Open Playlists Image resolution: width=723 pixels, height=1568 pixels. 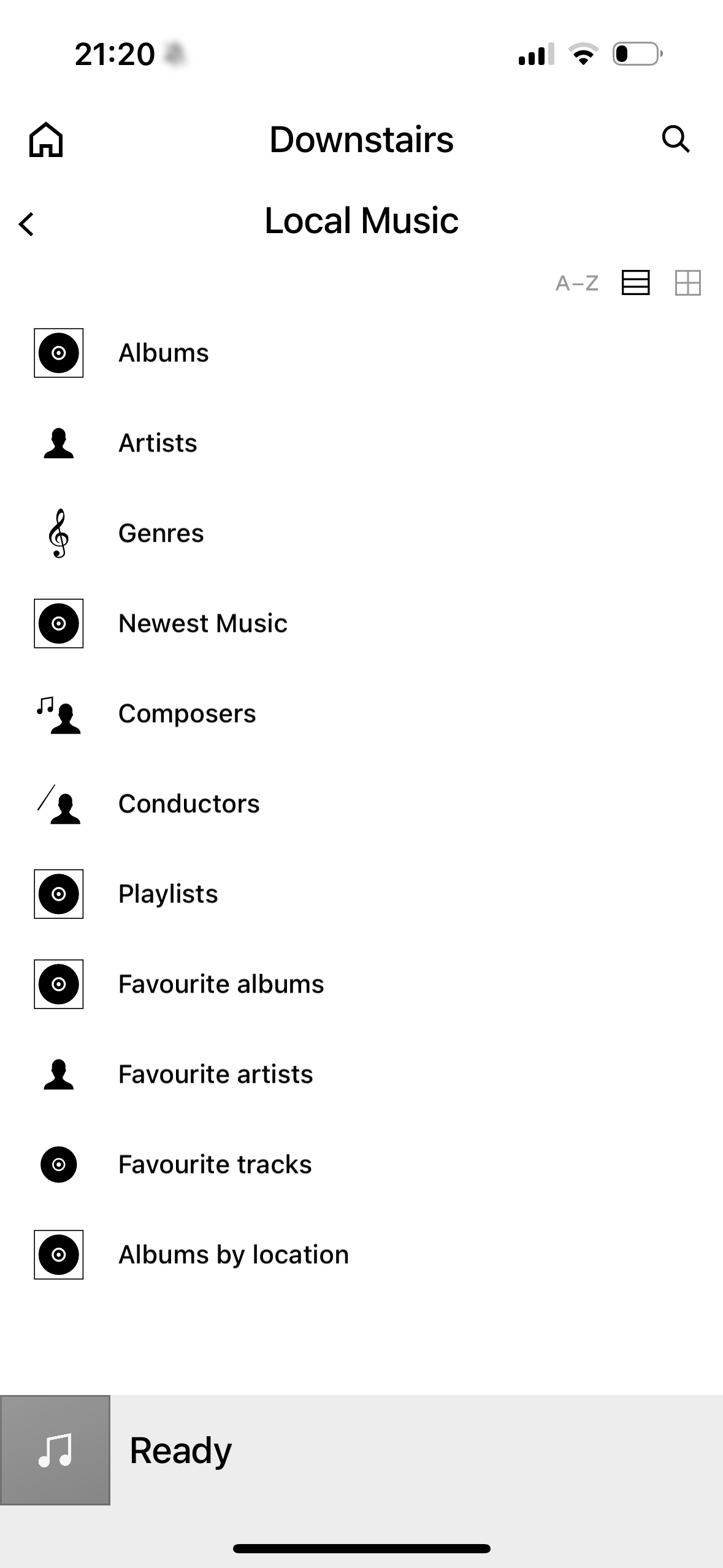pos(168,894)
